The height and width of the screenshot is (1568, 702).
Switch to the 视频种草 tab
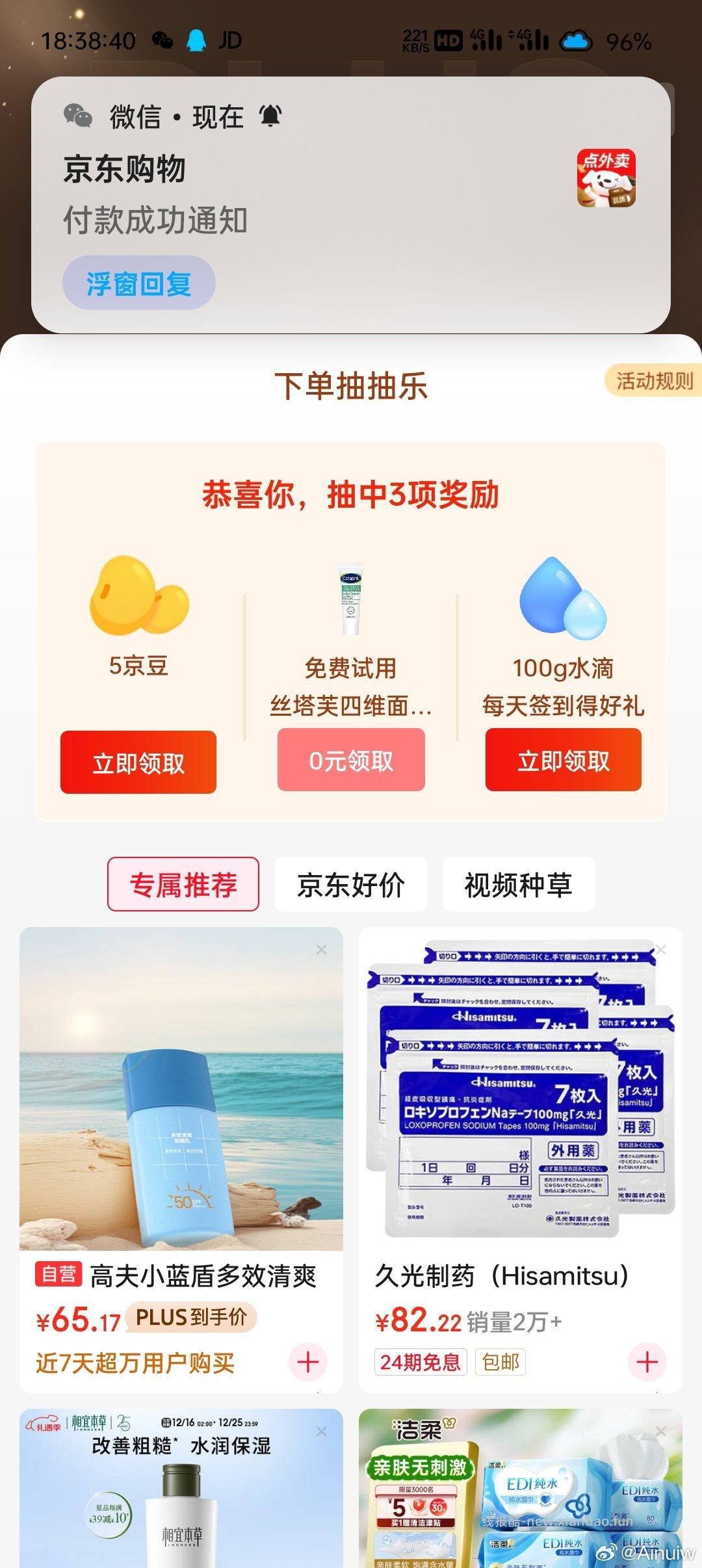tap(518, 883)
